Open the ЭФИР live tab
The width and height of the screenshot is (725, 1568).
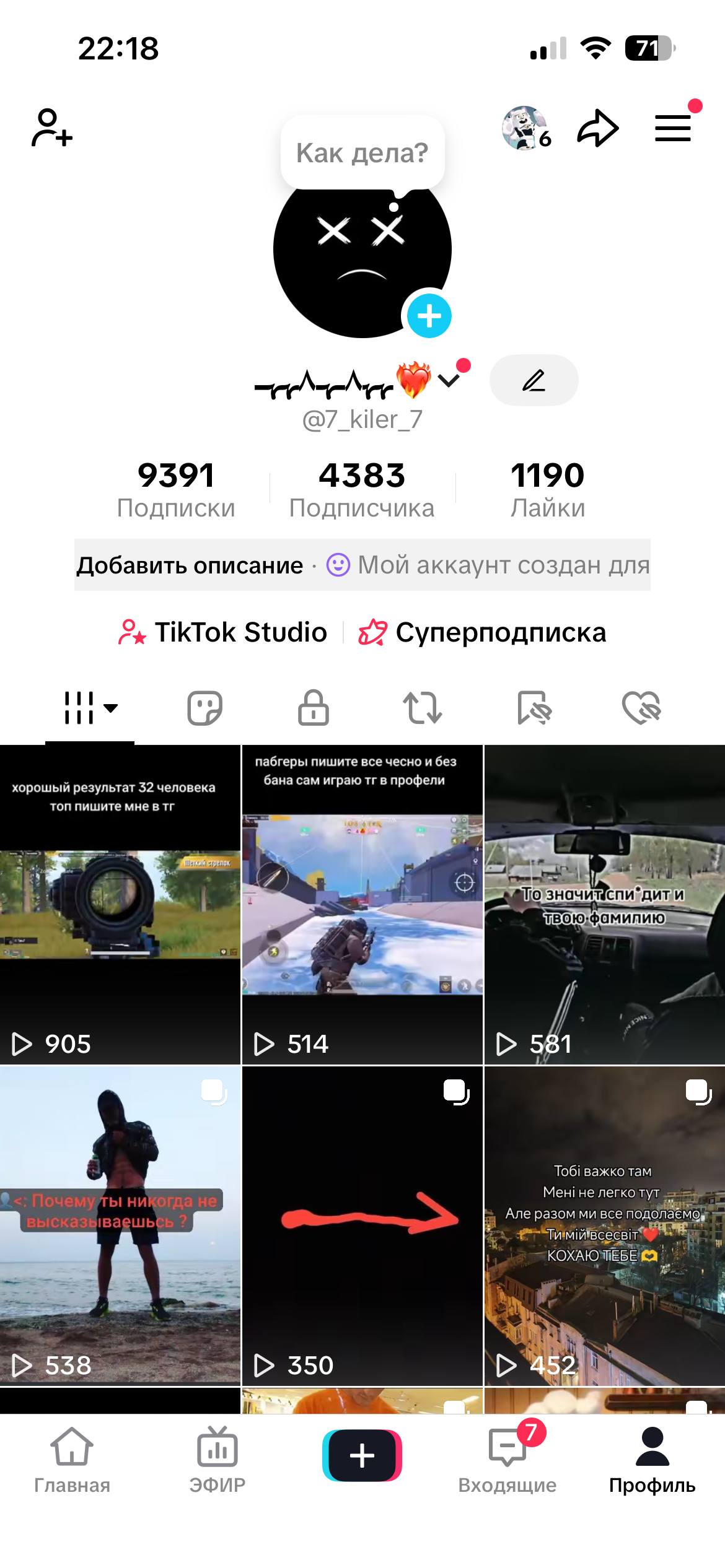click(217, 1460)
